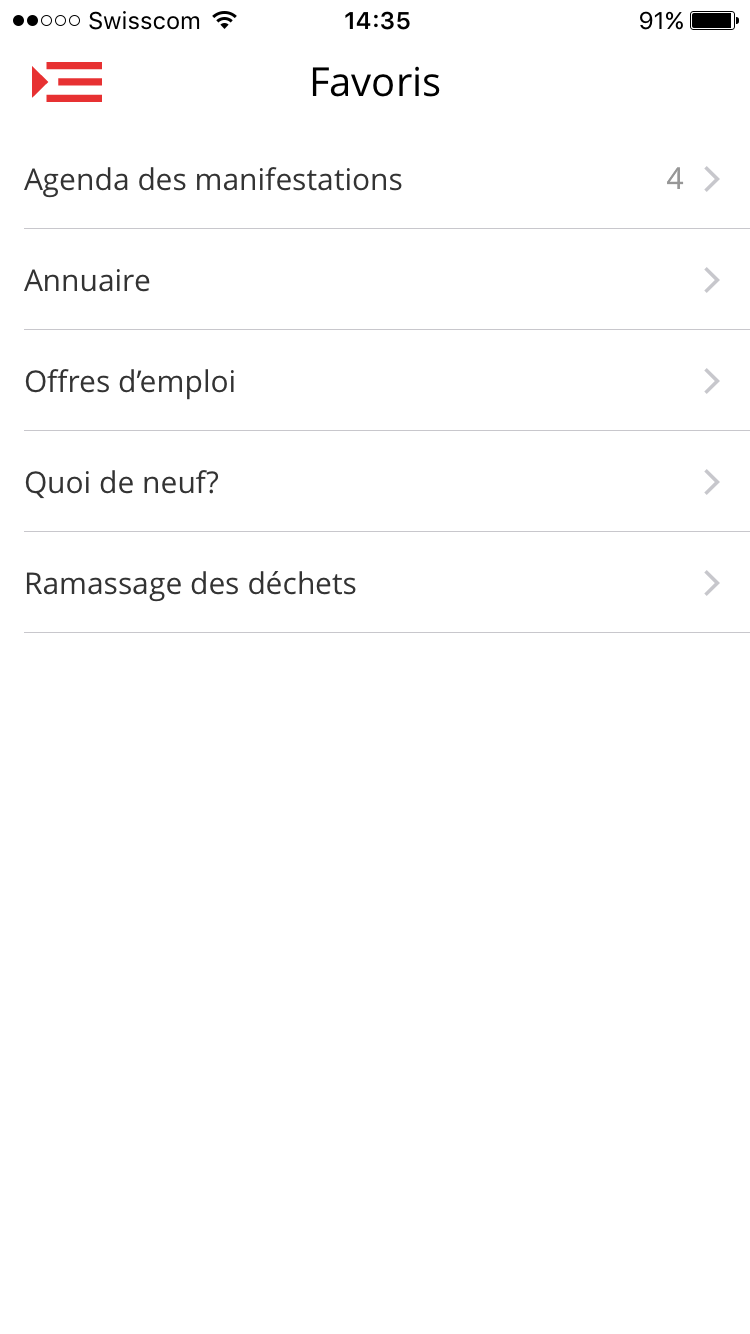The width and height of the screenshot is (750, 1334).
Task: Open Agenda des manifestations
Action: pos(375,179)
